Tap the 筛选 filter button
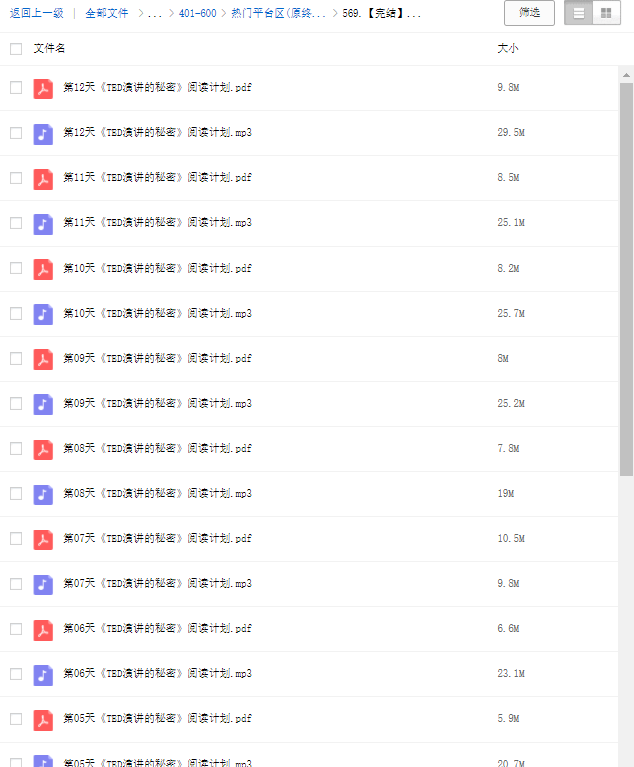Image resolution: width=634 pixels, height=767 pixels. 529,13
